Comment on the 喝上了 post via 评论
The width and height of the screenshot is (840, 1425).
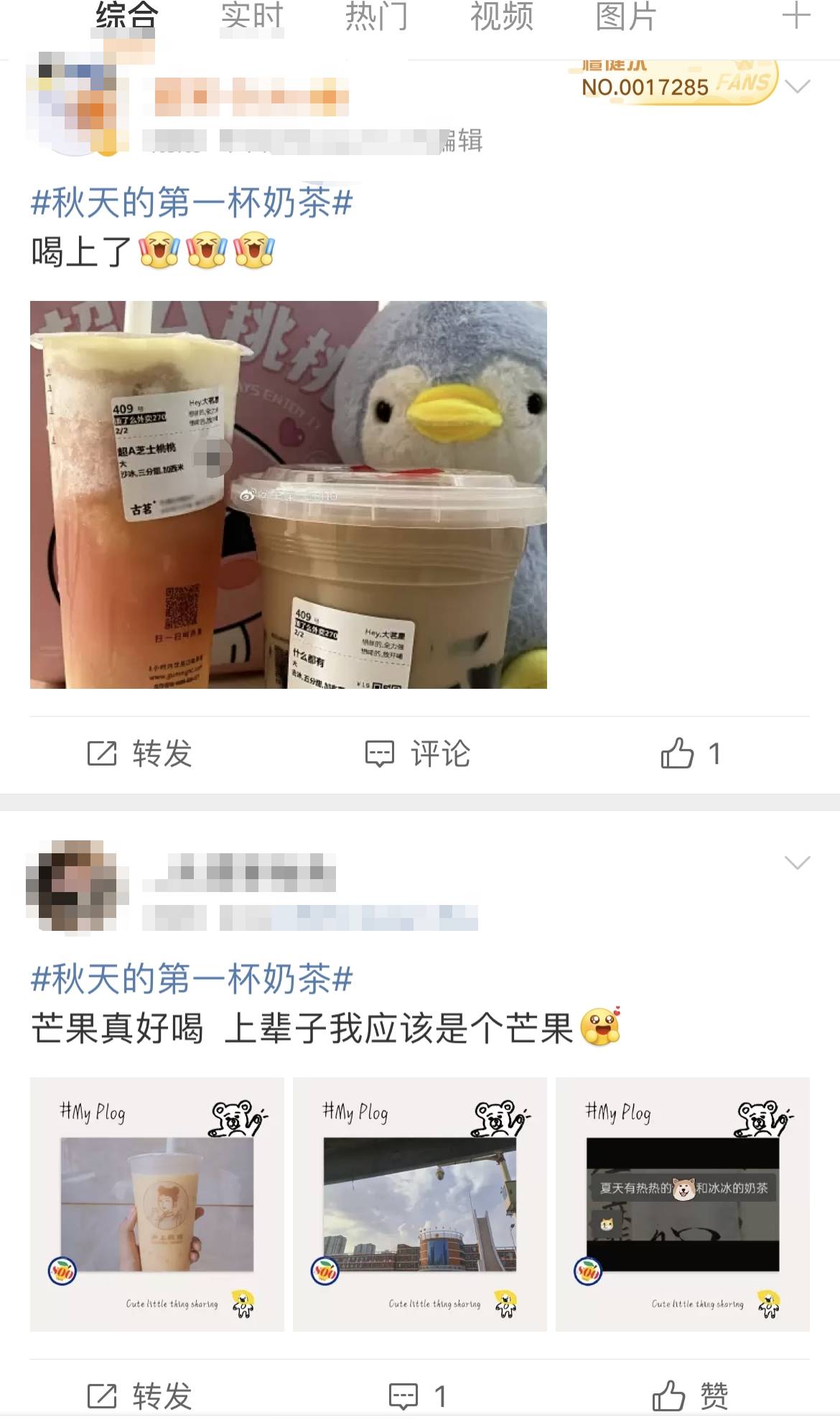point(418,754)
